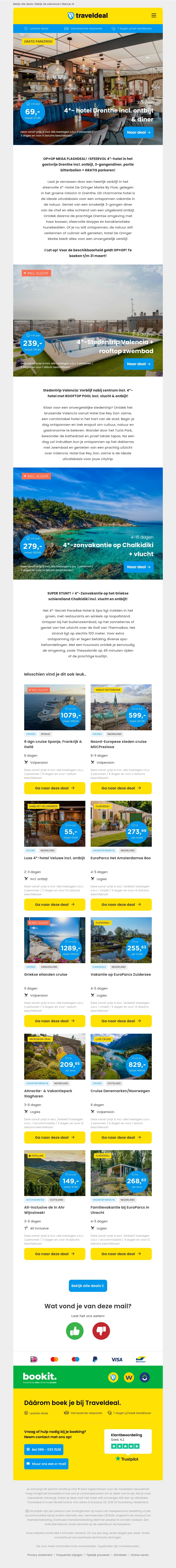Viewport: 176px width, 1568px height.
Task: Open the Familievakantie EuroParcs Utrecht deal
Action: [121, 1254]
